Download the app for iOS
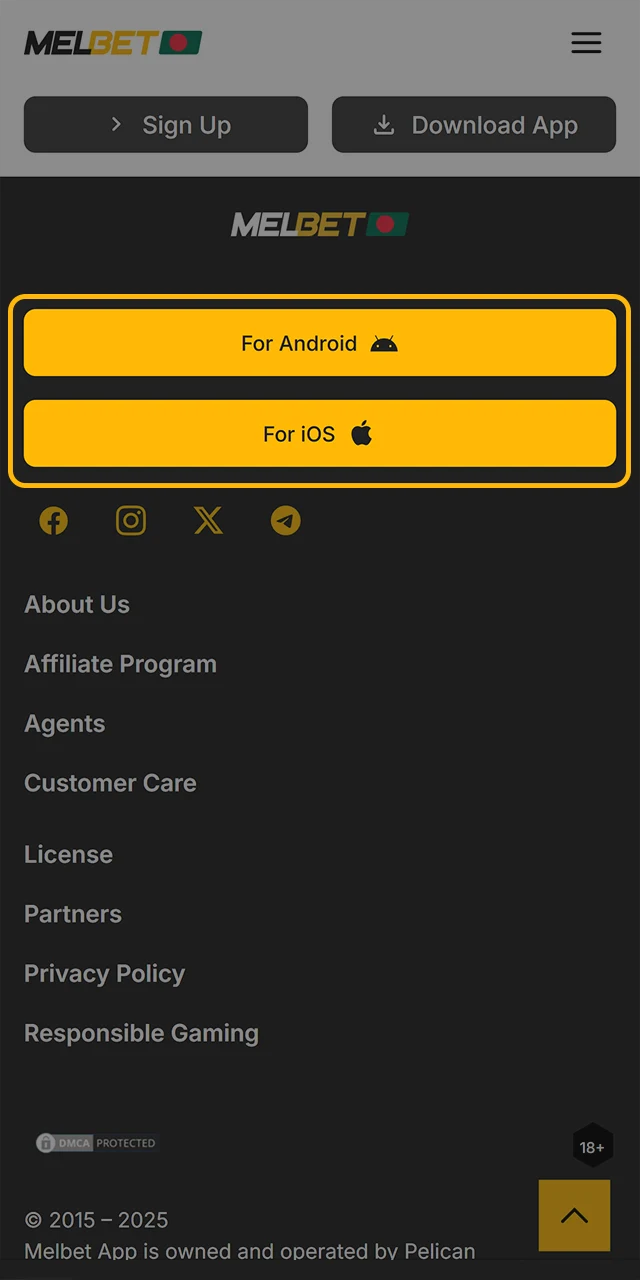 (320, 434)
